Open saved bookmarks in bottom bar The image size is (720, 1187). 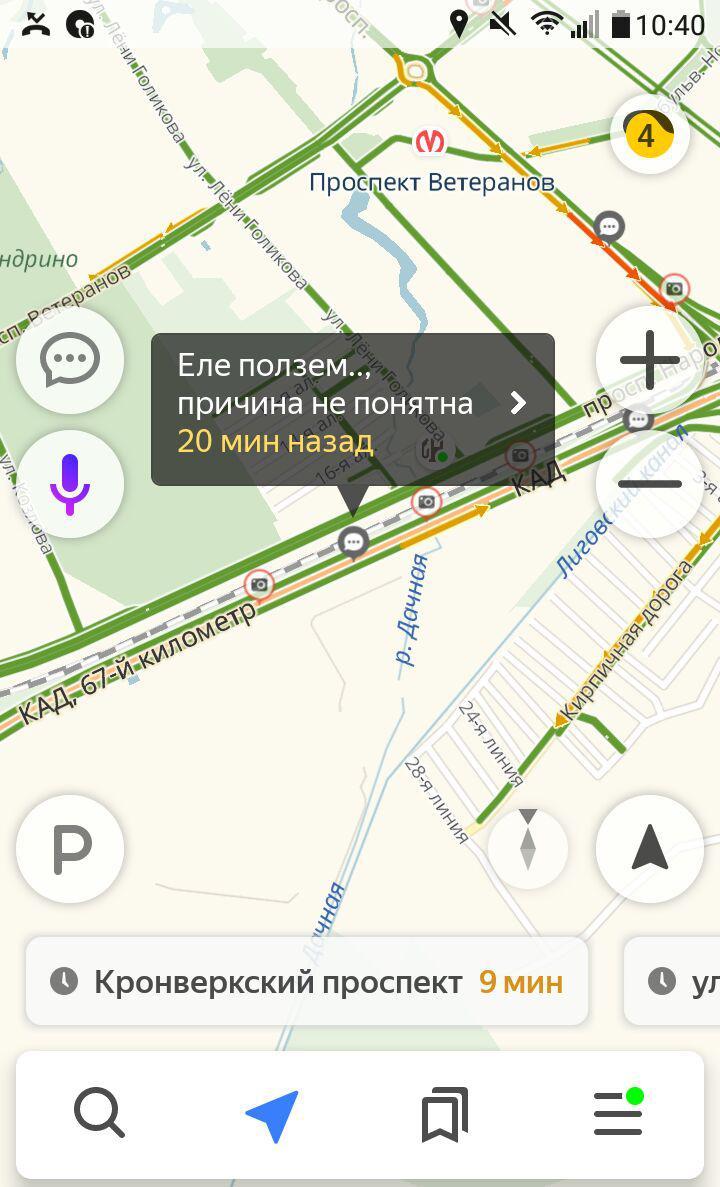(445, 1114)
